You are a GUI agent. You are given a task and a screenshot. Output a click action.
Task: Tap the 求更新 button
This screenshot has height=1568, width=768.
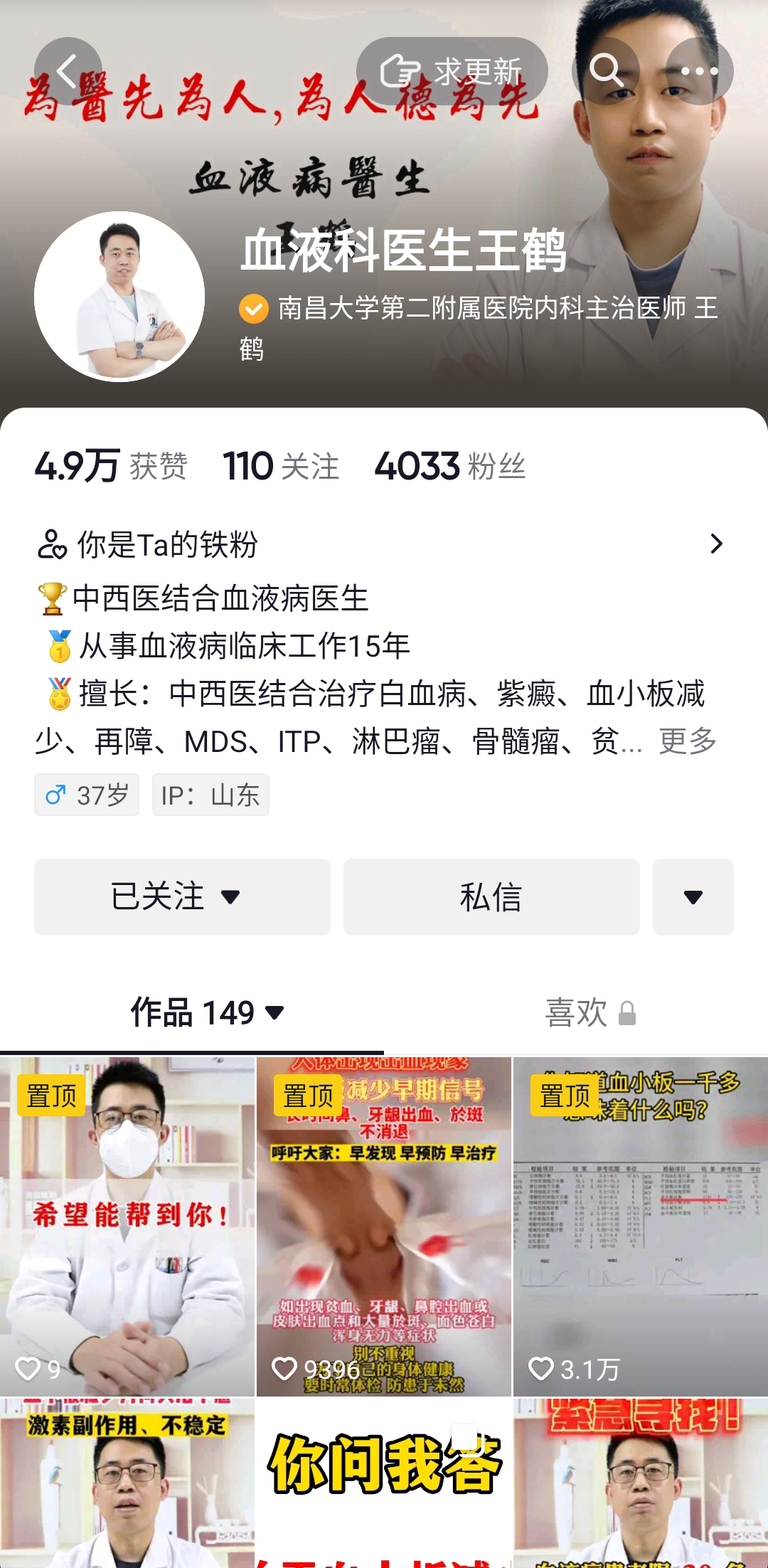point(452,71)
